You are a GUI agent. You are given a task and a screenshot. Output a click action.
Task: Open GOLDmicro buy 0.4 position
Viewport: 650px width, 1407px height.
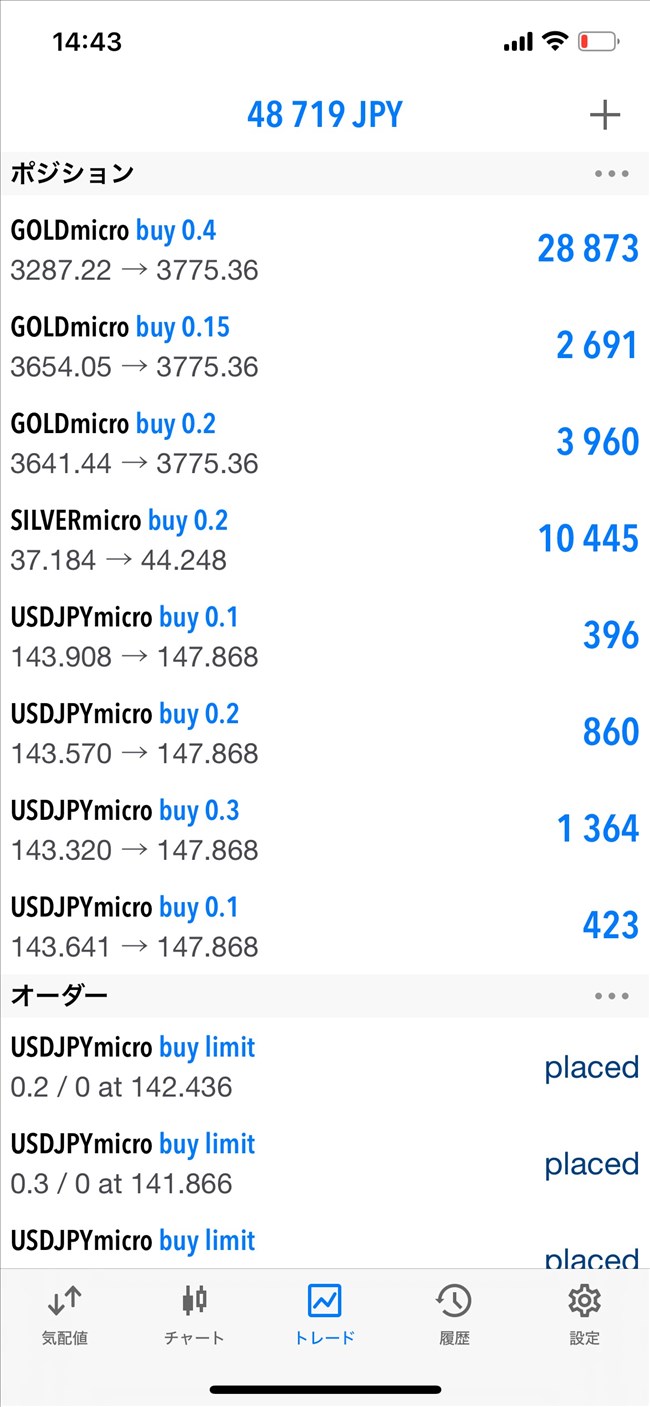[324, 249]
